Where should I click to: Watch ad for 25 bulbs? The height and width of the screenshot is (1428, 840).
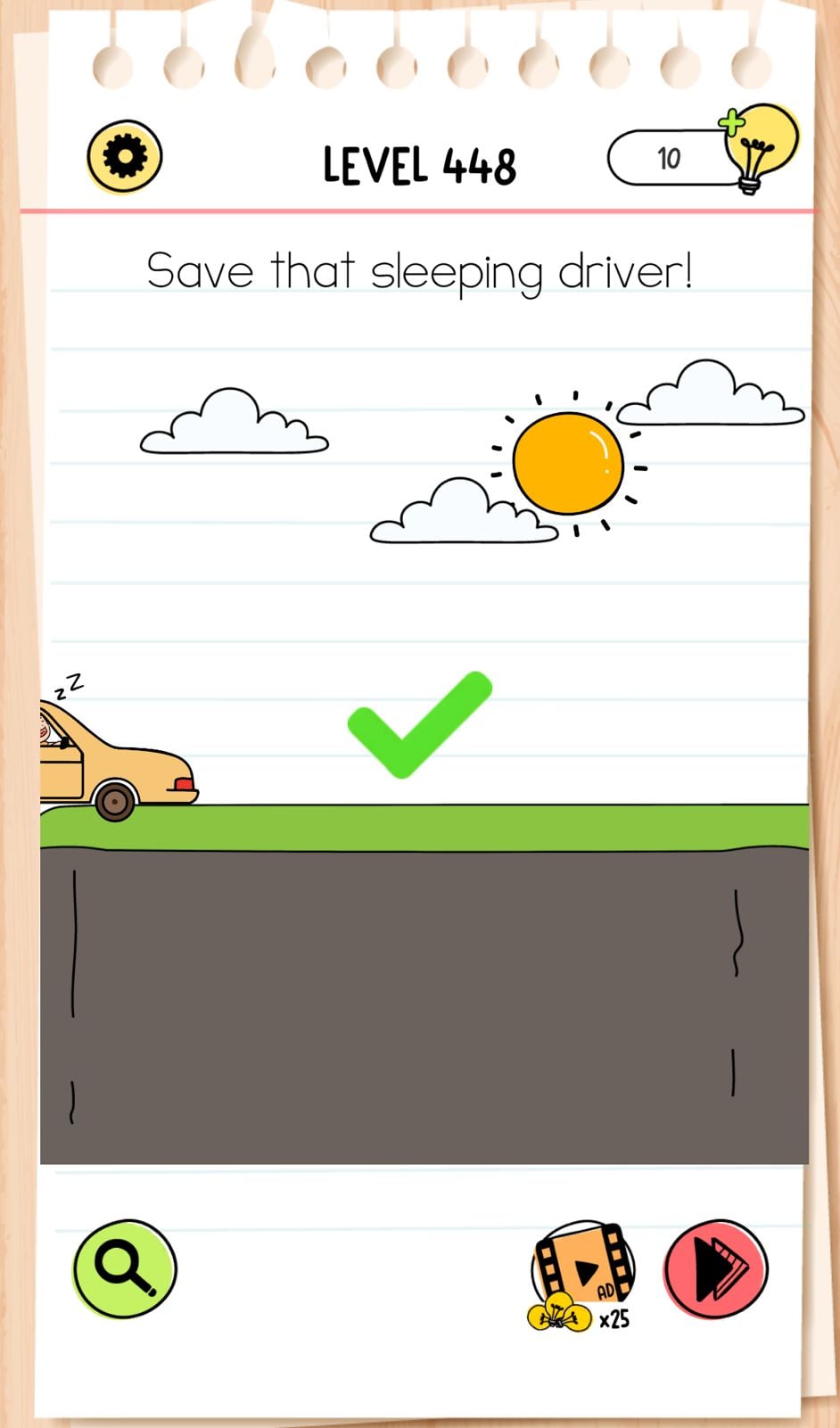click(x=583, y=1274)
